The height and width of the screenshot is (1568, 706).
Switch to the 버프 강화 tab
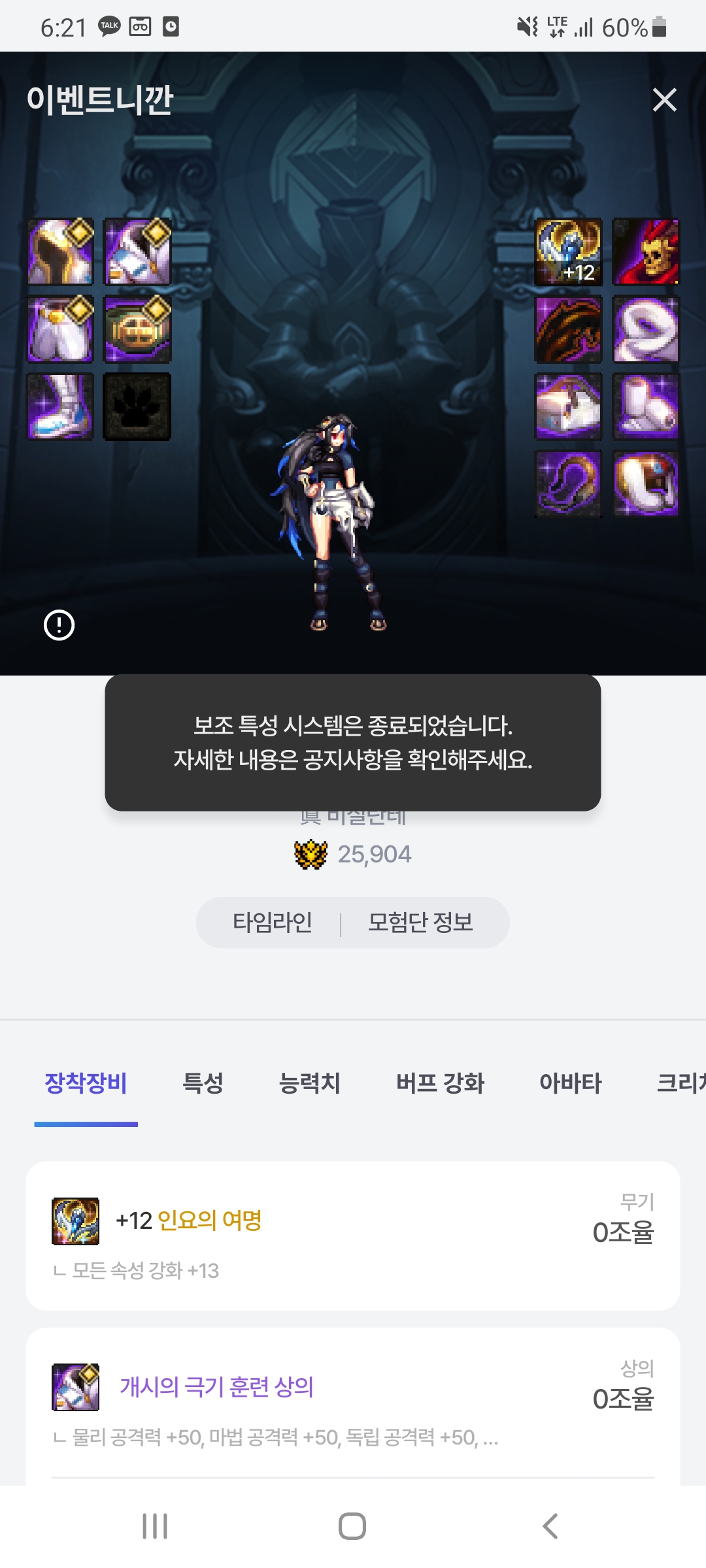(x=440, y=1083)
